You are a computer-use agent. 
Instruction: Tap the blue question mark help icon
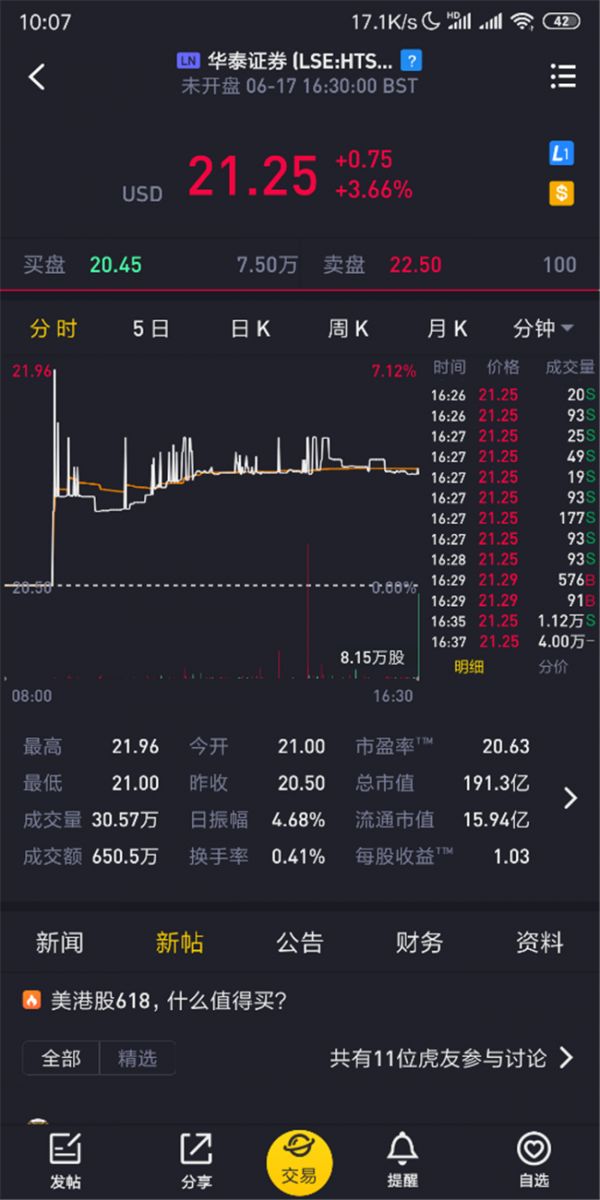[410, 61]
